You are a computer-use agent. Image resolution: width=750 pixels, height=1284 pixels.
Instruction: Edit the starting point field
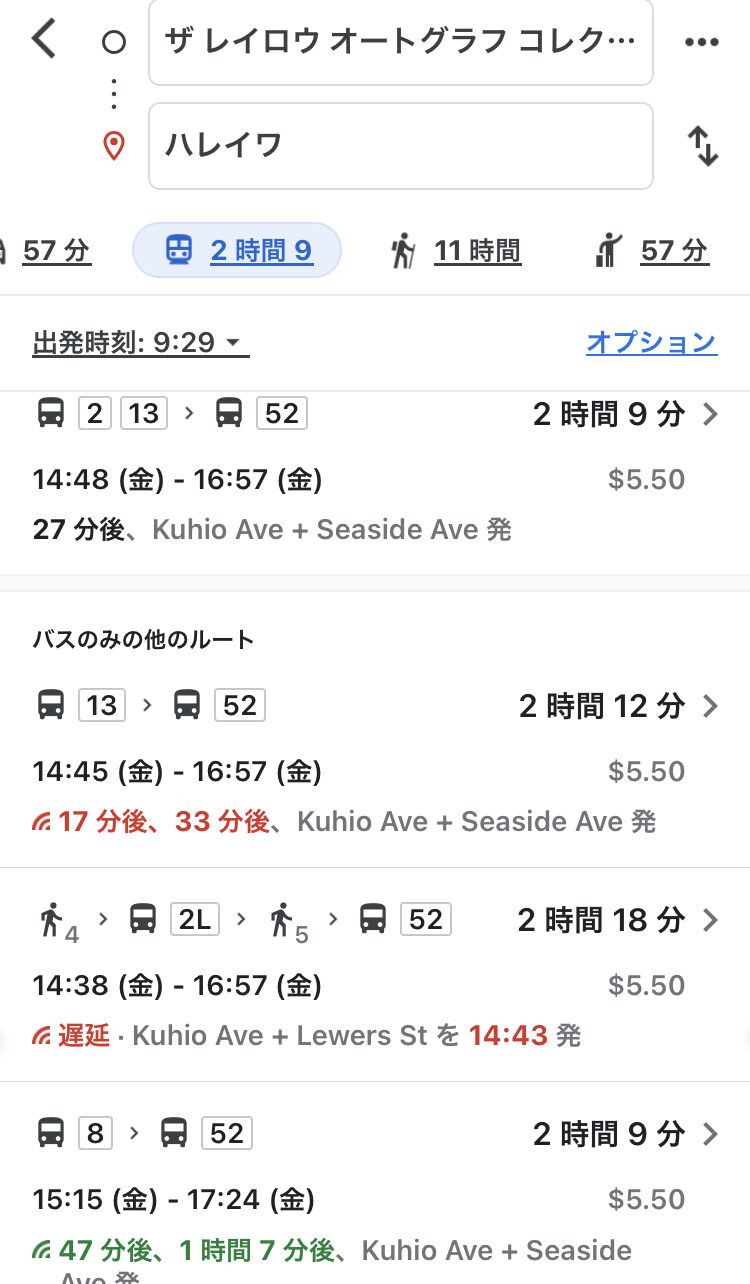pyautogui.click(x=400, y=42)
